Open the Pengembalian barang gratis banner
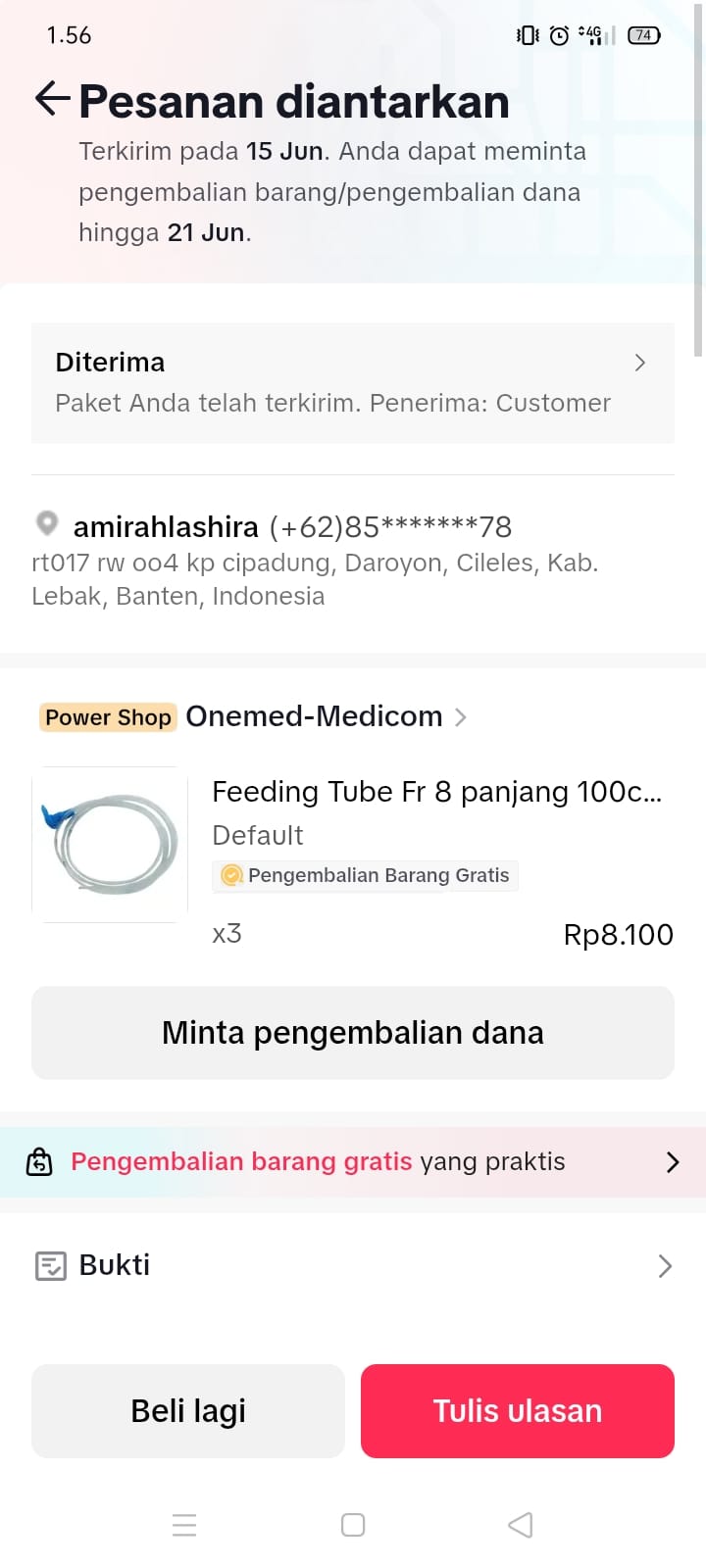The height and width of the screenshot is (1568, 706). tap(353, 1162)
